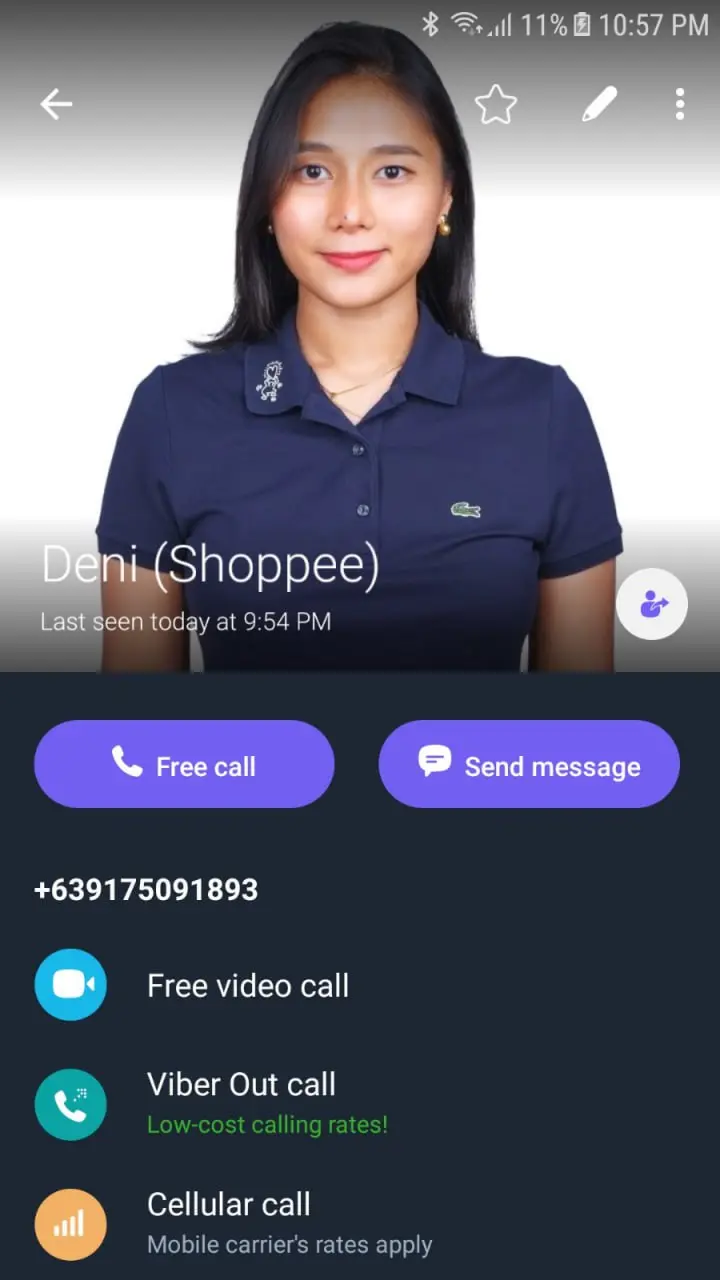Select Cellular call option
Viewport: 720px width, 1280px height.
tap(360, 1224)
